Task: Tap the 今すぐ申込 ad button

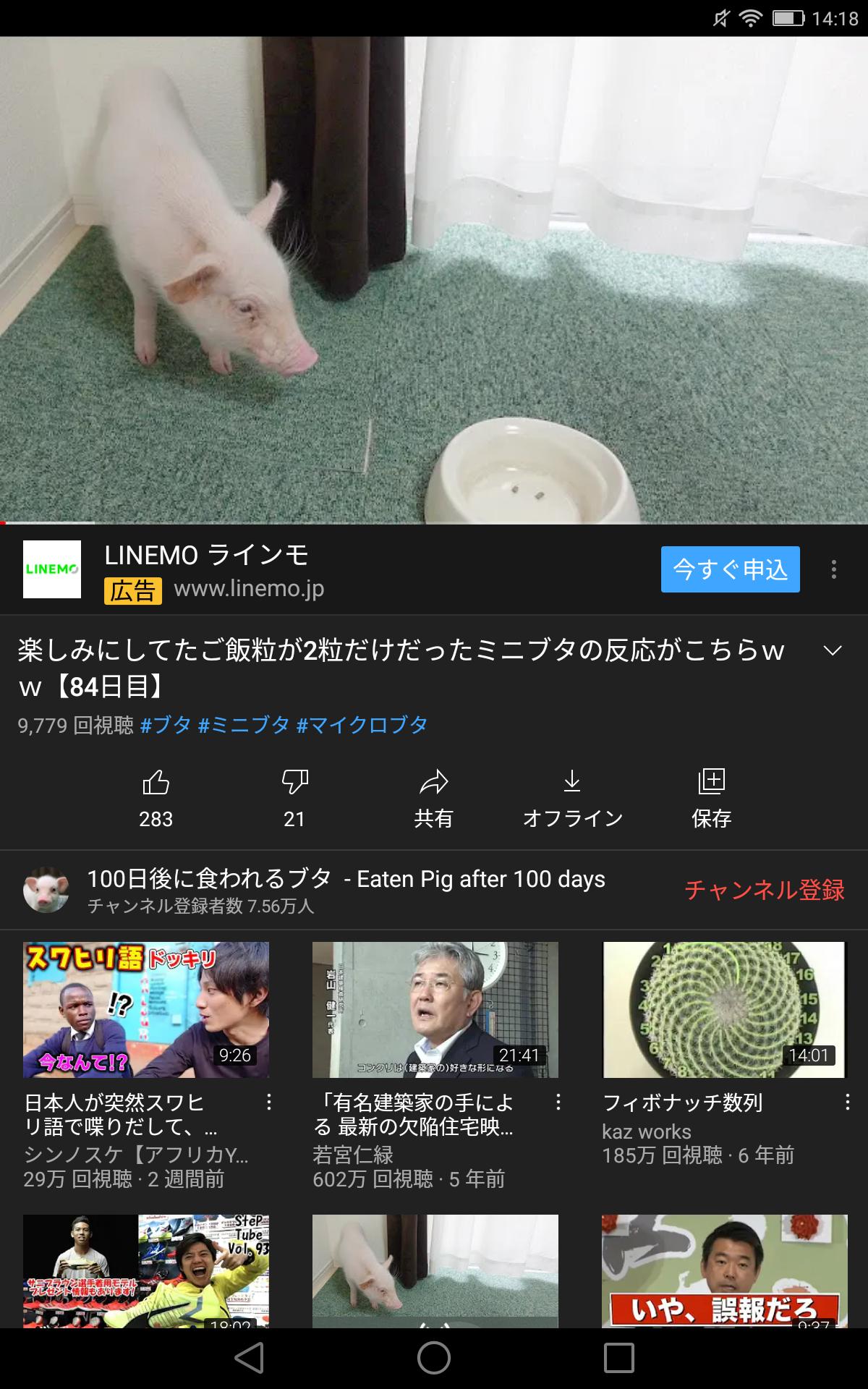Action: [730, 569]
